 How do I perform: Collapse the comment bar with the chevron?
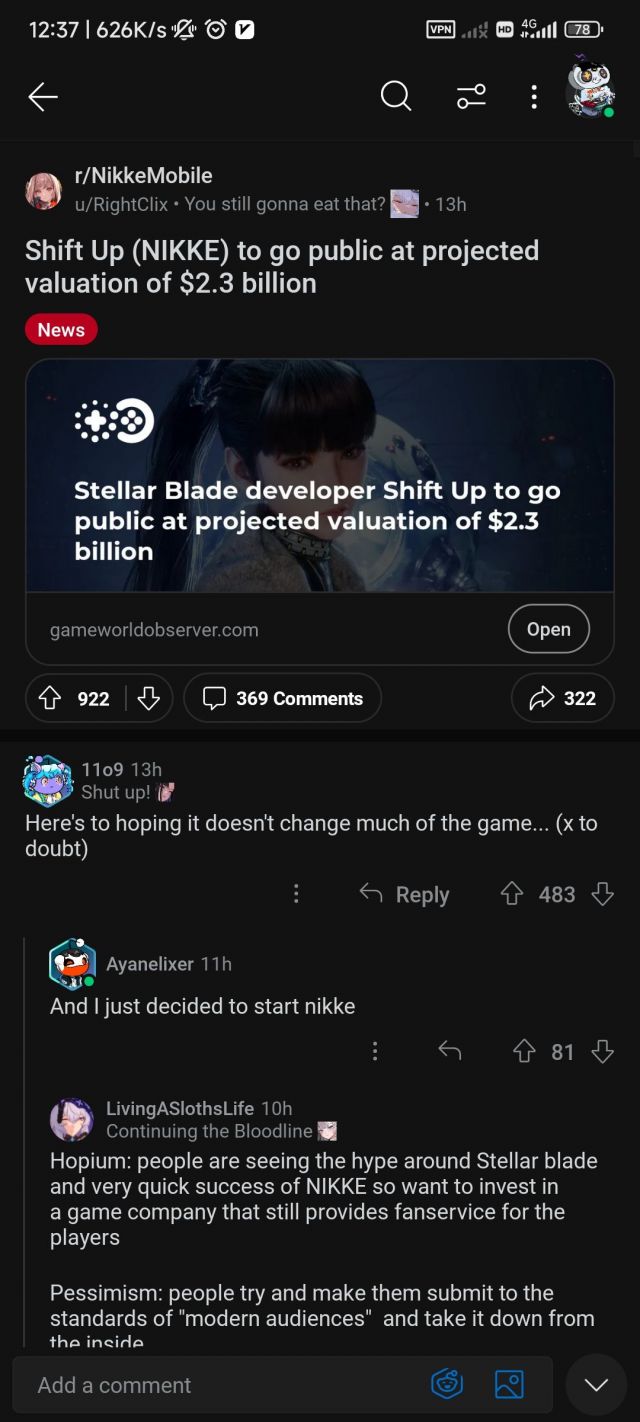(x=596, y=1385)
